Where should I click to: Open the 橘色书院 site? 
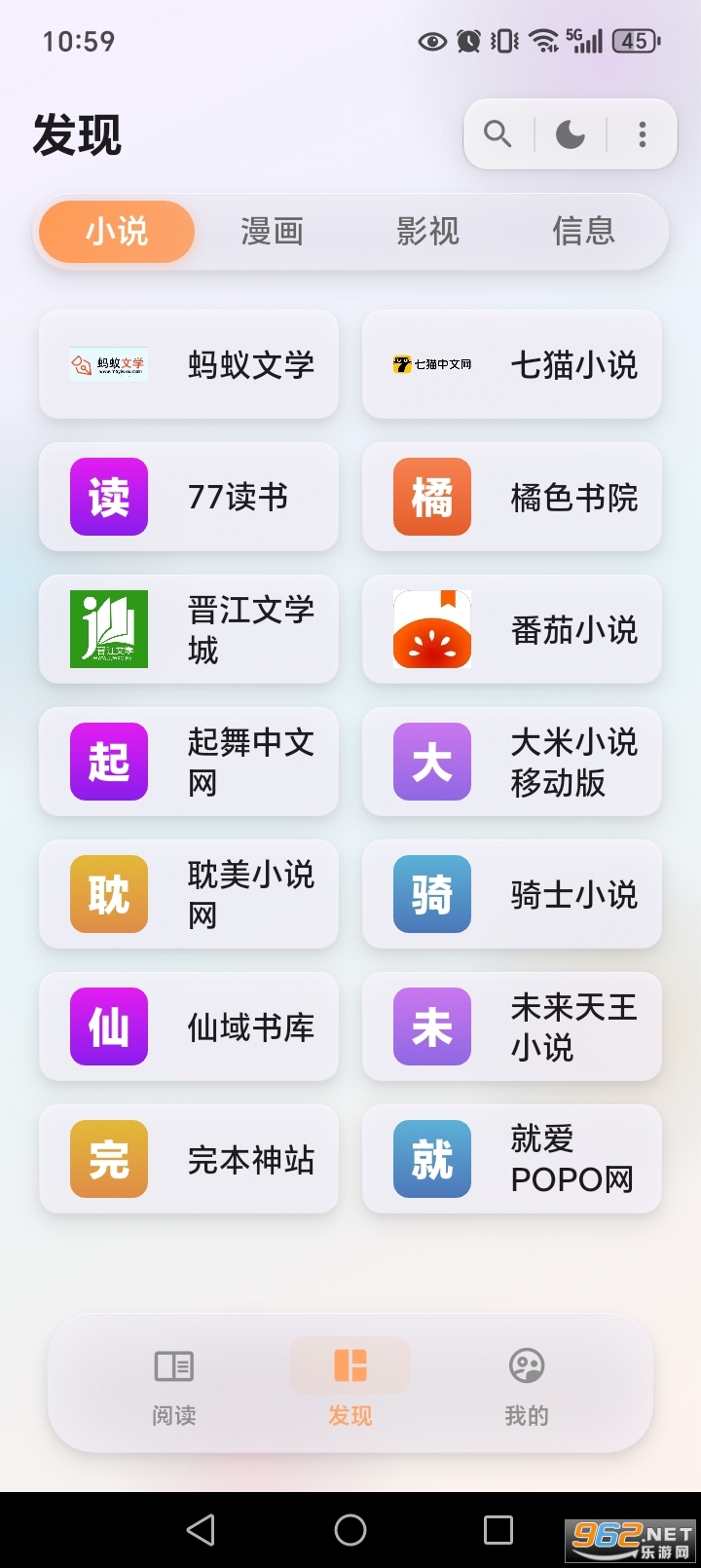point(431,497)
